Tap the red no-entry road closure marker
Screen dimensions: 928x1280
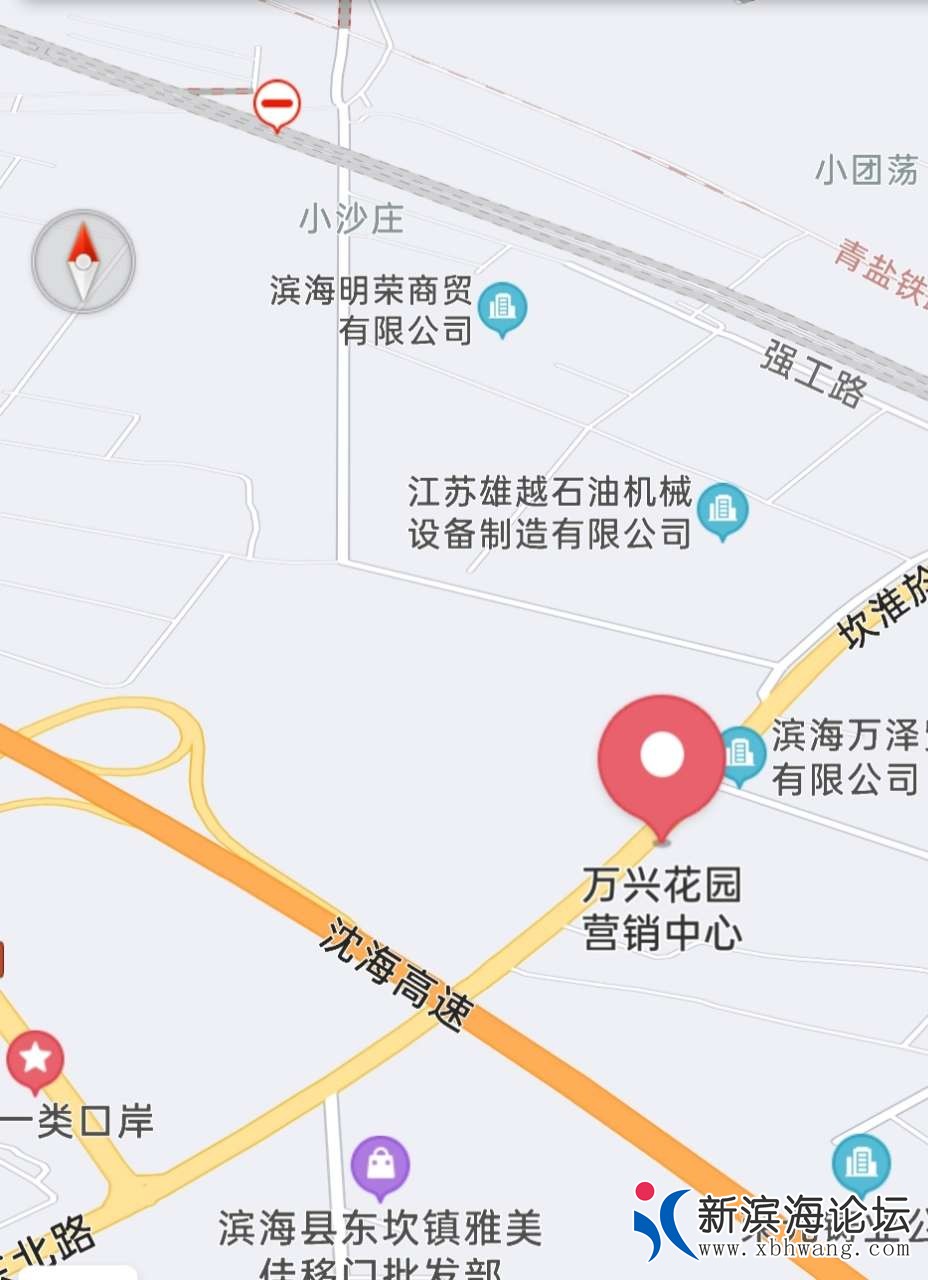point(277,103)
